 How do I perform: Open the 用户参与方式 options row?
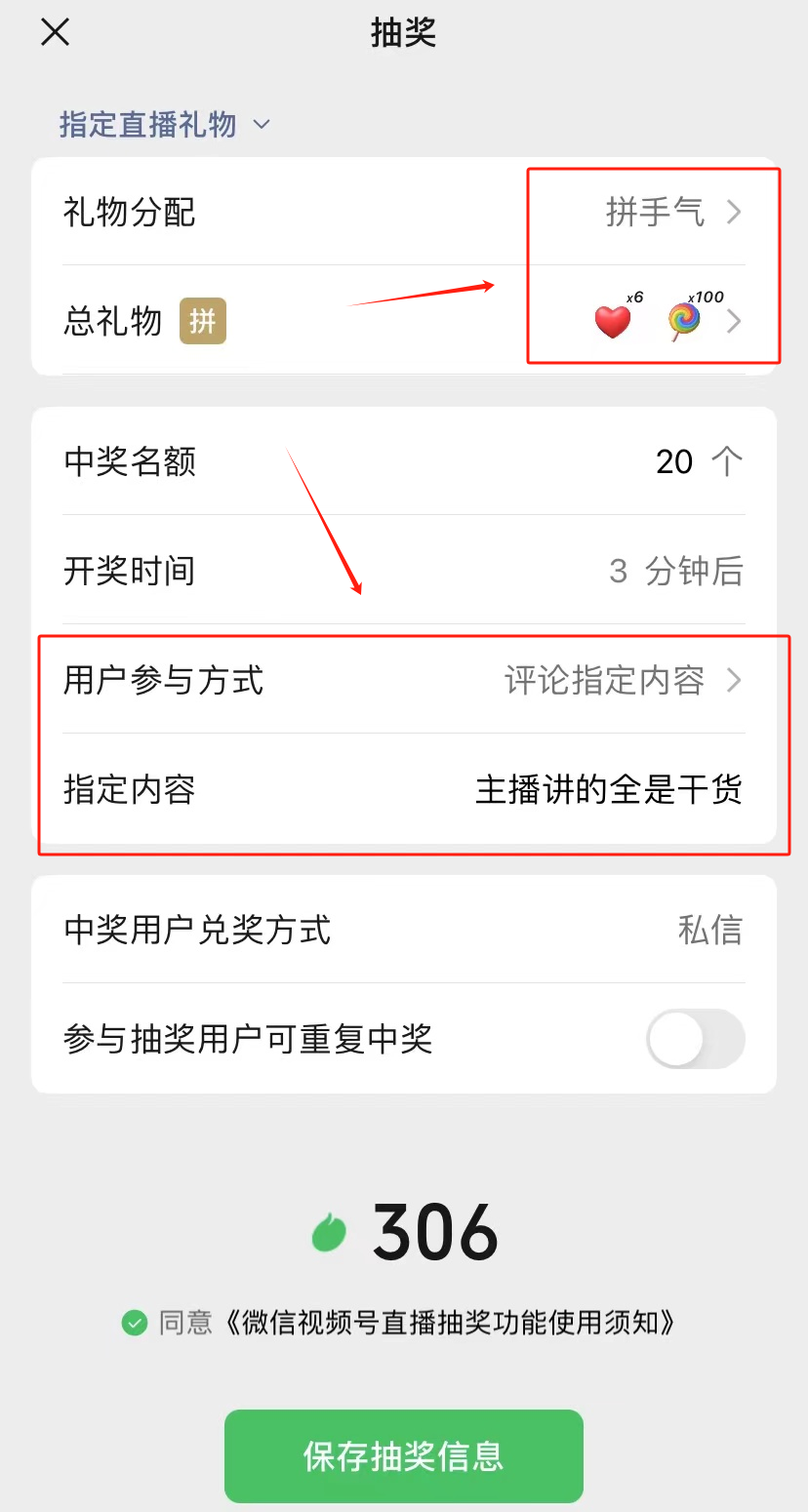tap(403, 680)
